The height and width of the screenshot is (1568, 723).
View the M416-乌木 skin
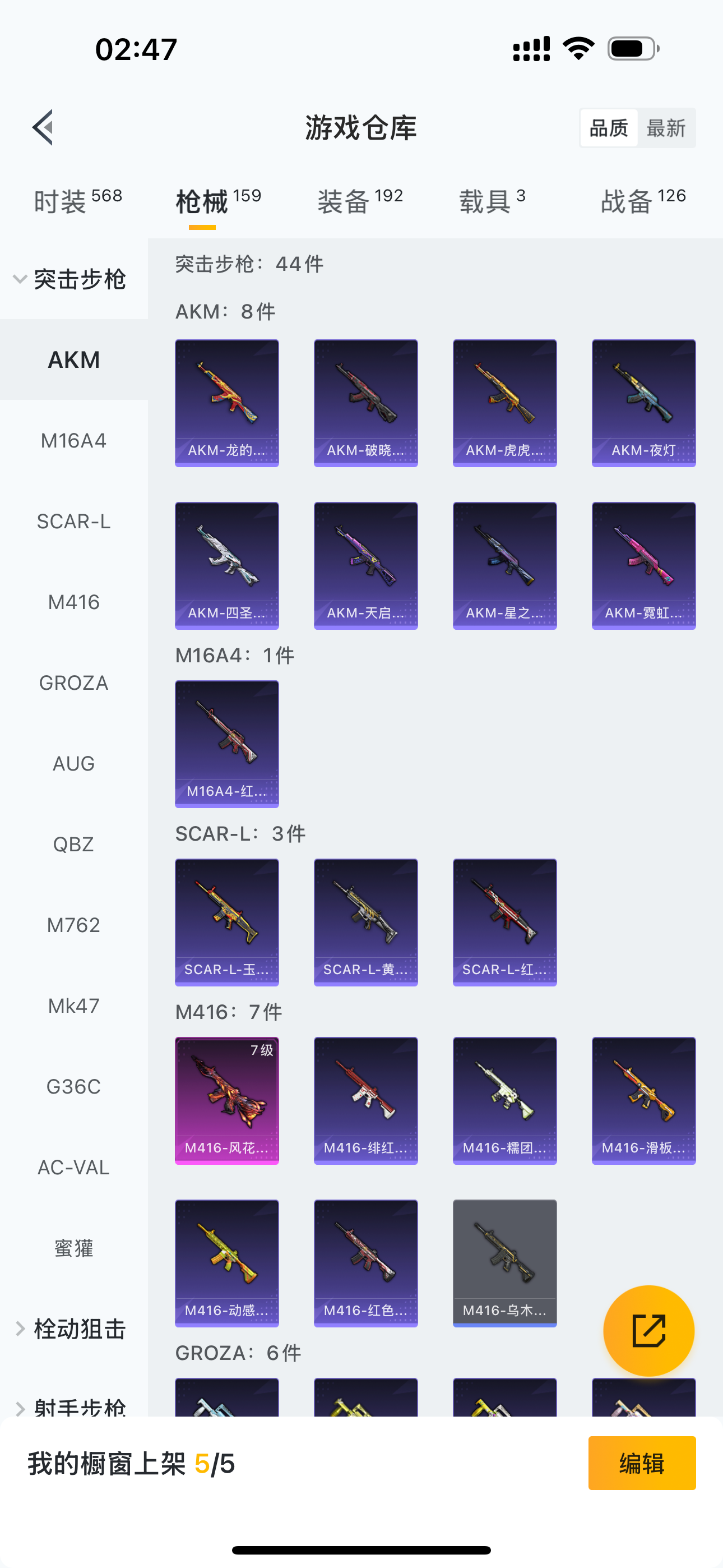[x=504, y=1263]
